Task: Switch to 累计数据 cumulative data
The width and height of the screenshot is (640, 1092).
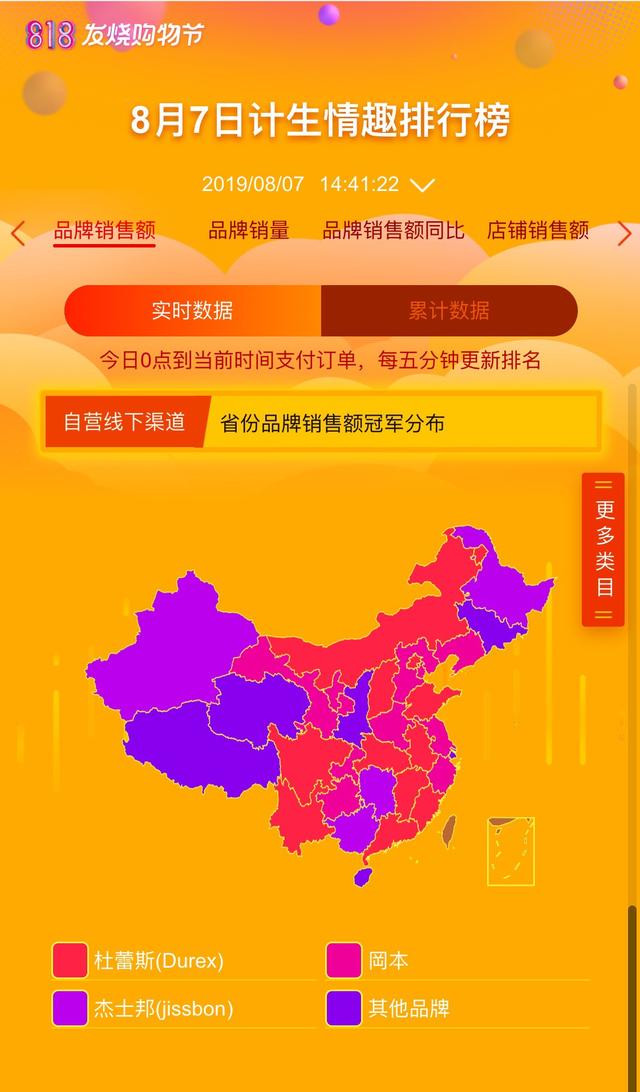Action: [x=449, y=311]
